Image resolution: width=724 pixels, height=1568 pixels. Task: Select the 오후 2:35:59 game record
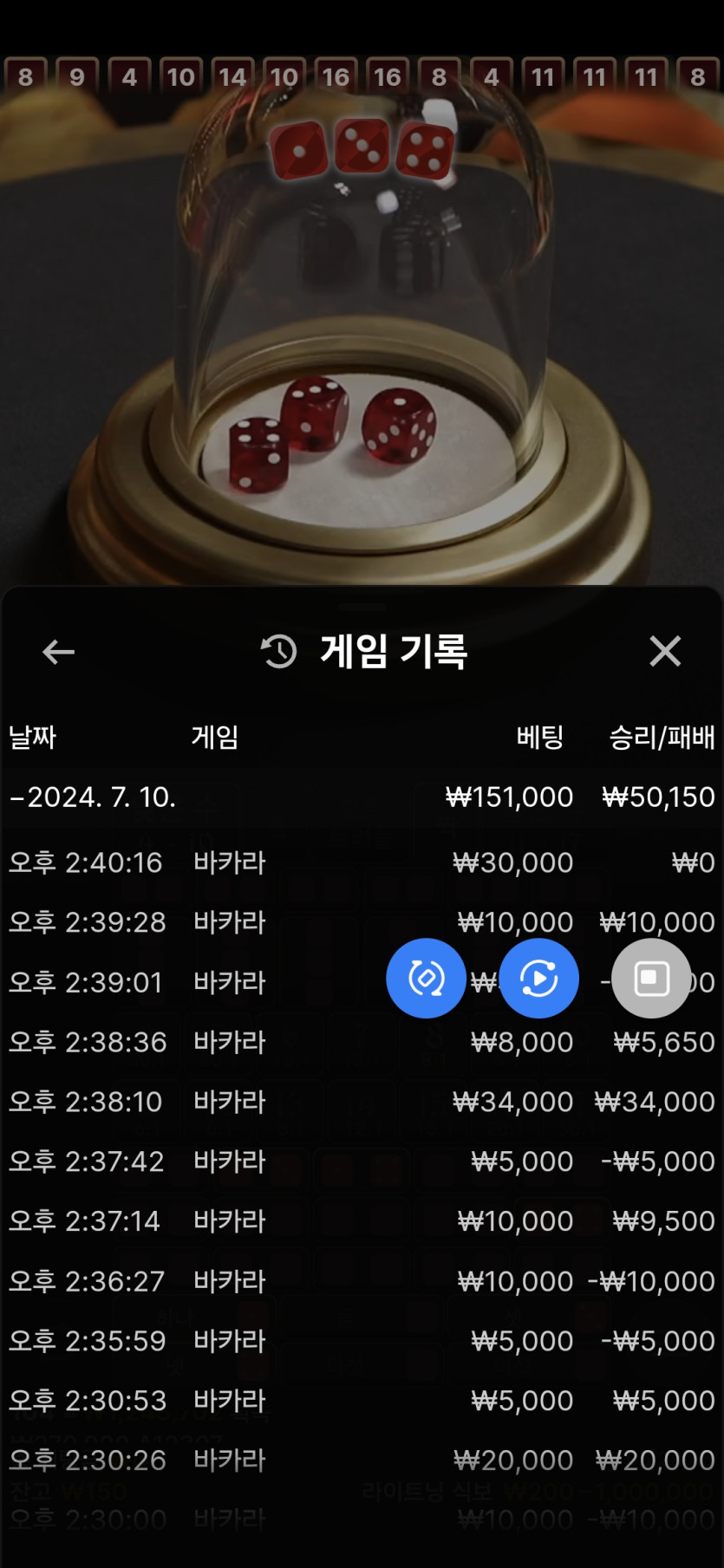[361, 1341]
